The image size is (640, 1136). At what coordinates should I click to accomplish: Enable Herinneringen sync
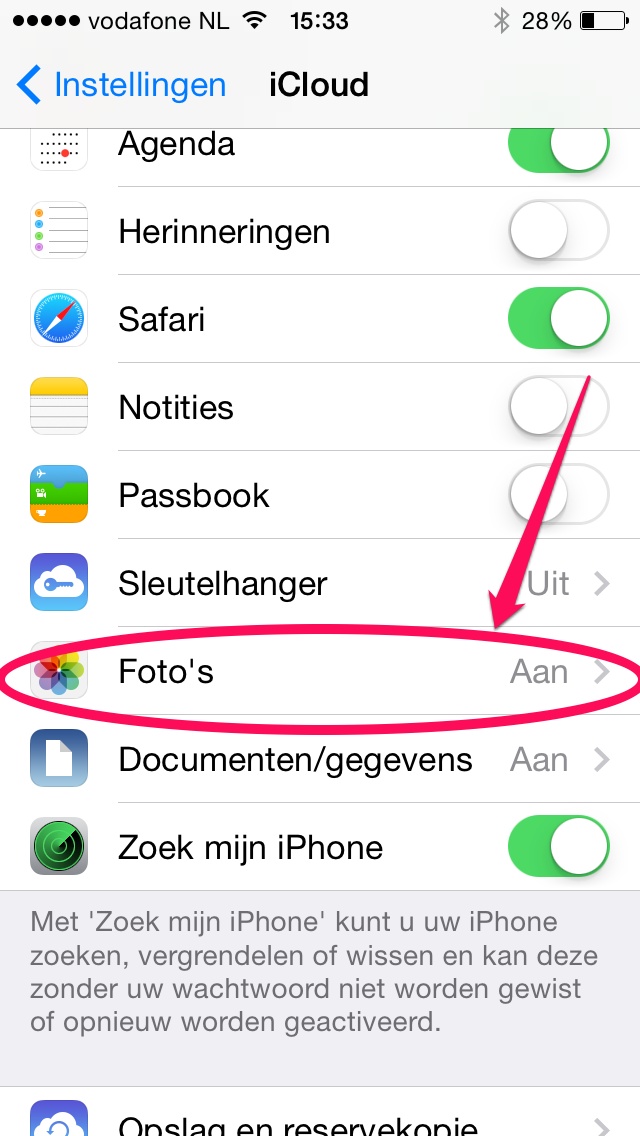pos(558,232)
